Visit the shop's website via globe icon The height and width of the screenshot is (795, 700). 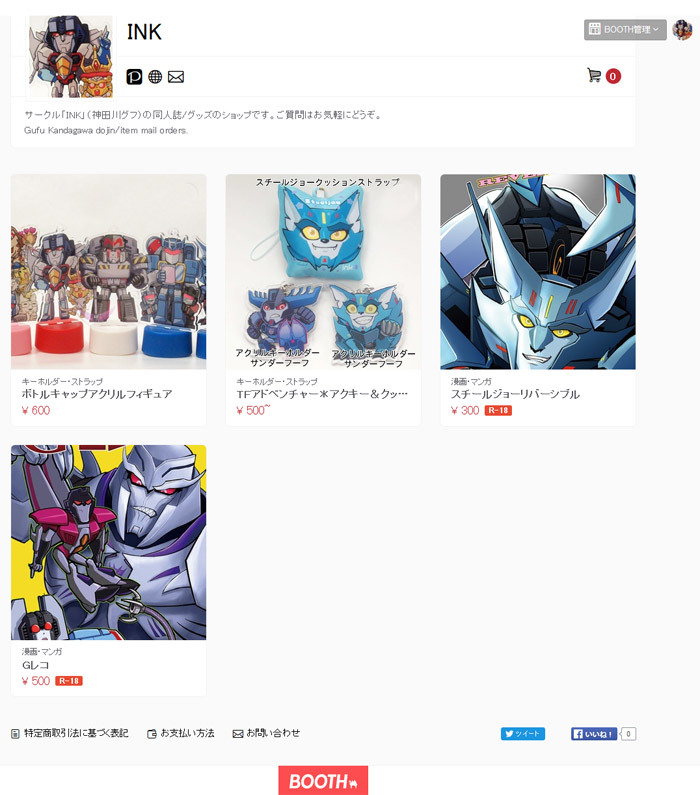click(155, 77)
